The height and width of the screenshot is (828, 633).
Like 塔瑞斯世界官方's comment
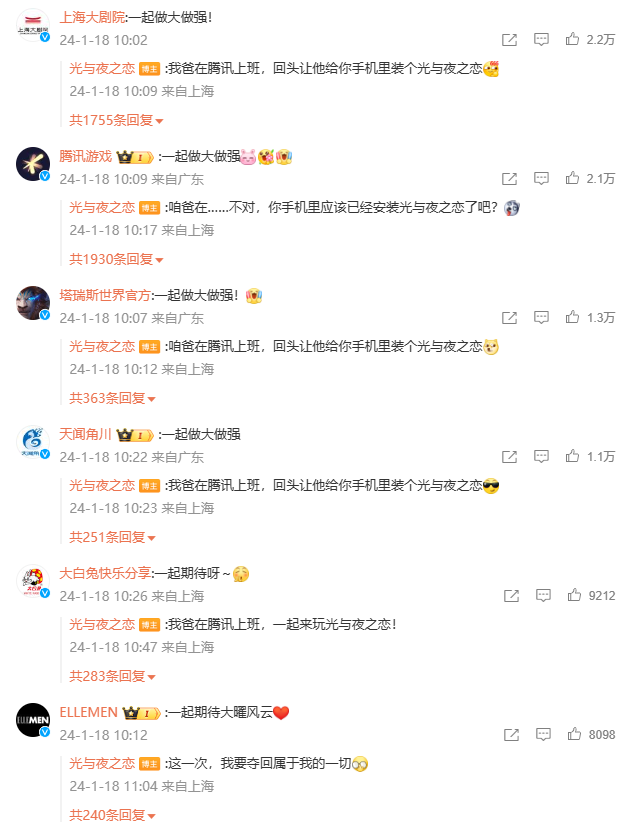point(572,318)
